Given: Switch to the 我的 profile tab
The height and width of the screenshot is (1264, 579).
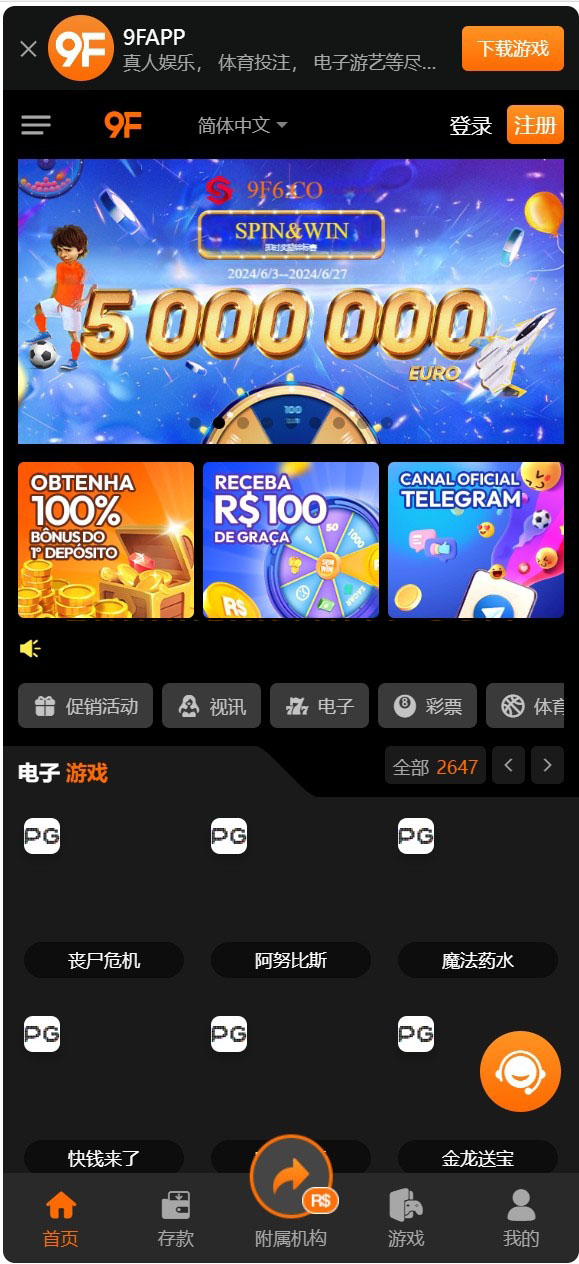Looking at the screenshot, I should pyautogui.click(x=521, y=1218).
